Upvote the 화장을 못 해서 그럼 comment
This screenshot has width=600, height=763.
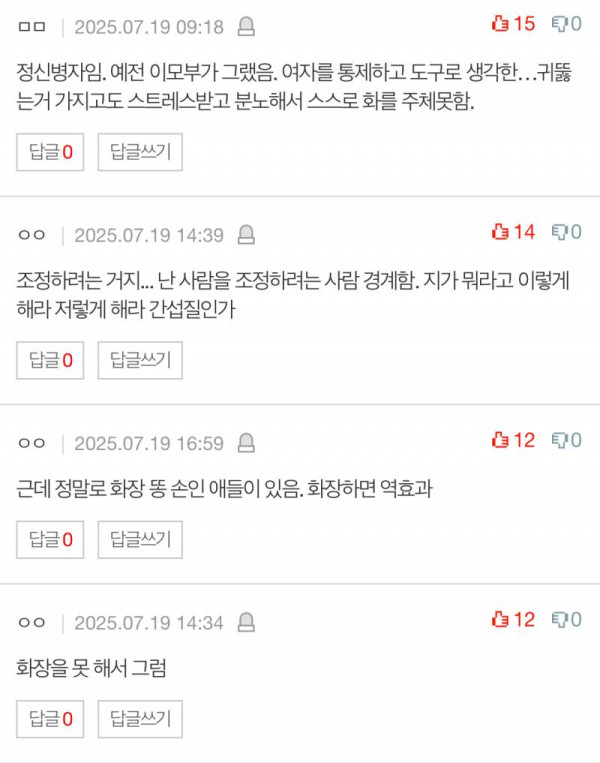click(513, 619)
